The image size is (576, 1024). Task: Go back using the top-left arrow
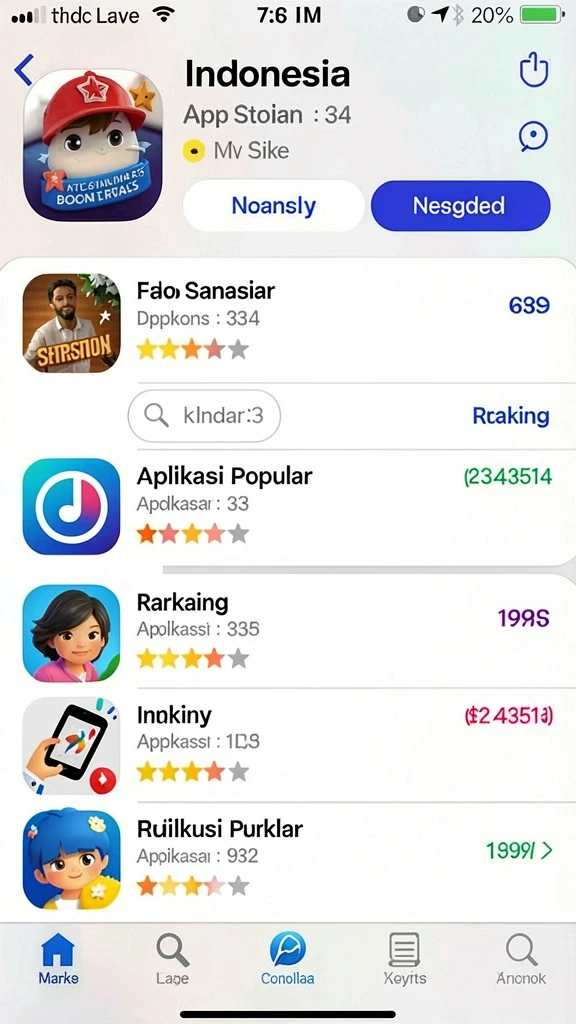tap(24, 71)
